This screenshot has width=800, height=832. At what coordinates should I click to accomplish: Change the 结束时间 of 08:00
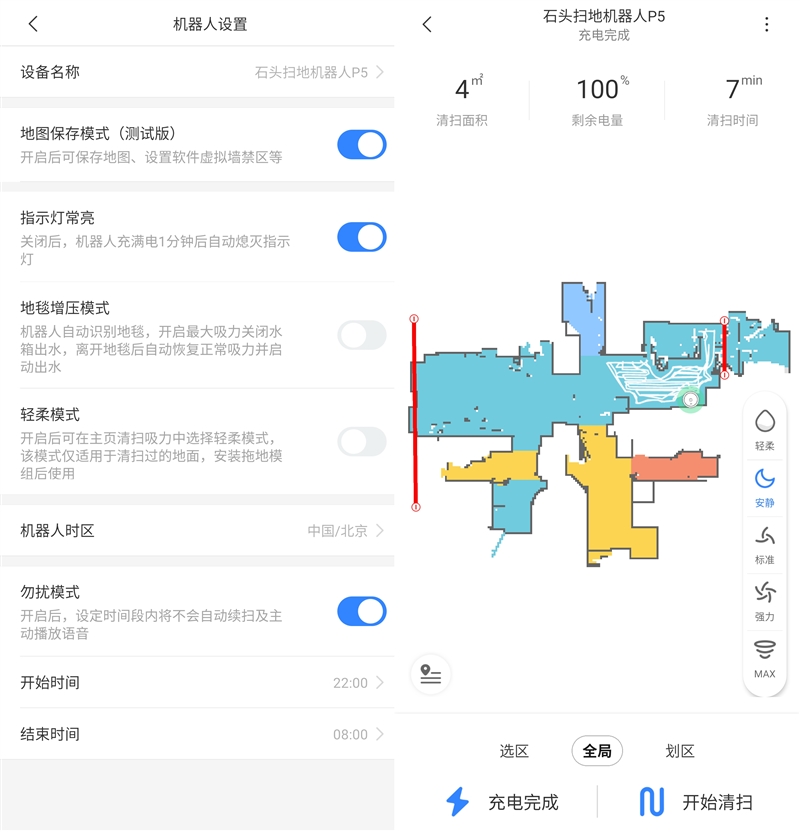coord(200,734)
